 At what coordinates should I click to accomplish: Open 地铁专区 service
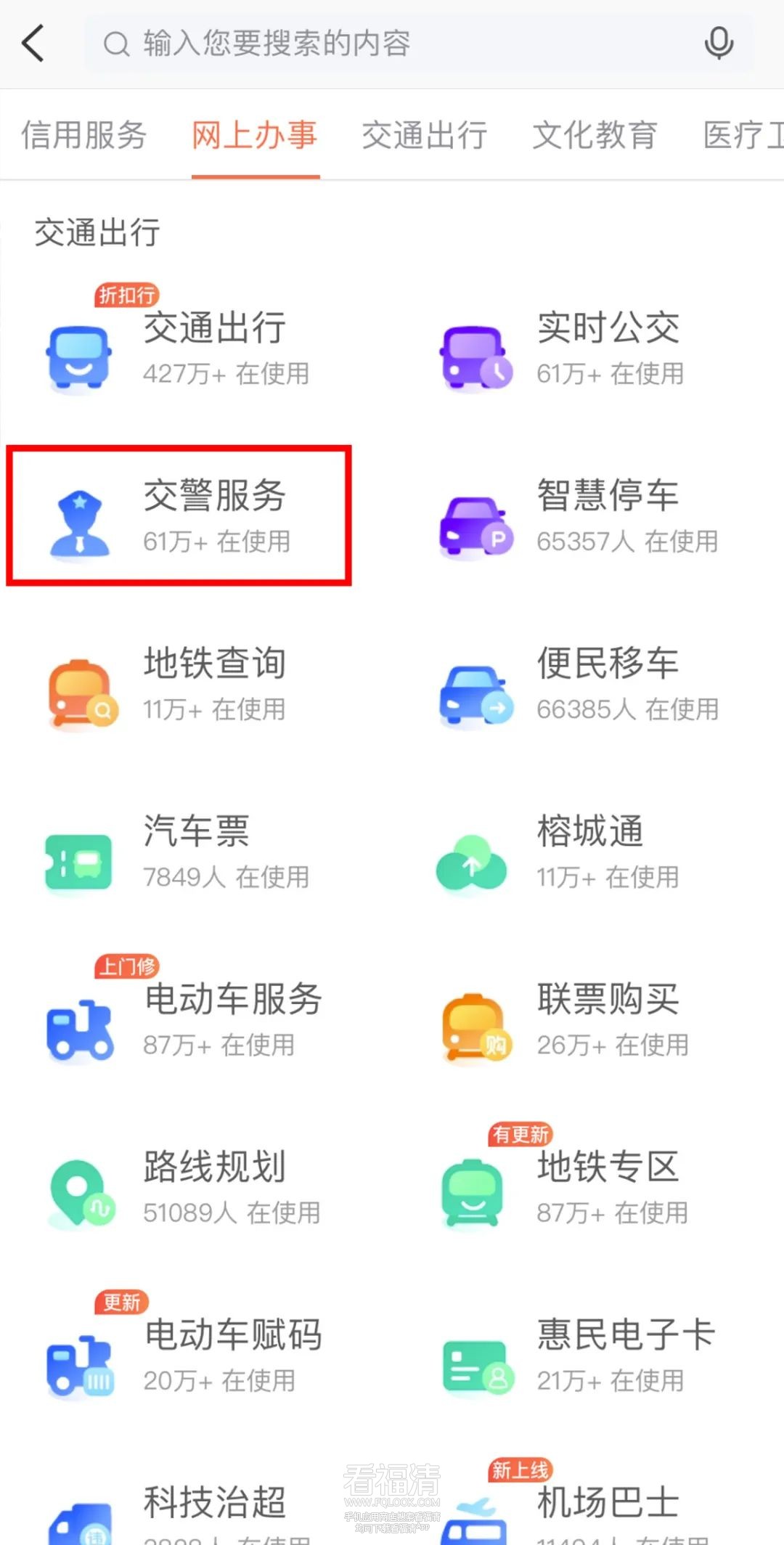573,1188
